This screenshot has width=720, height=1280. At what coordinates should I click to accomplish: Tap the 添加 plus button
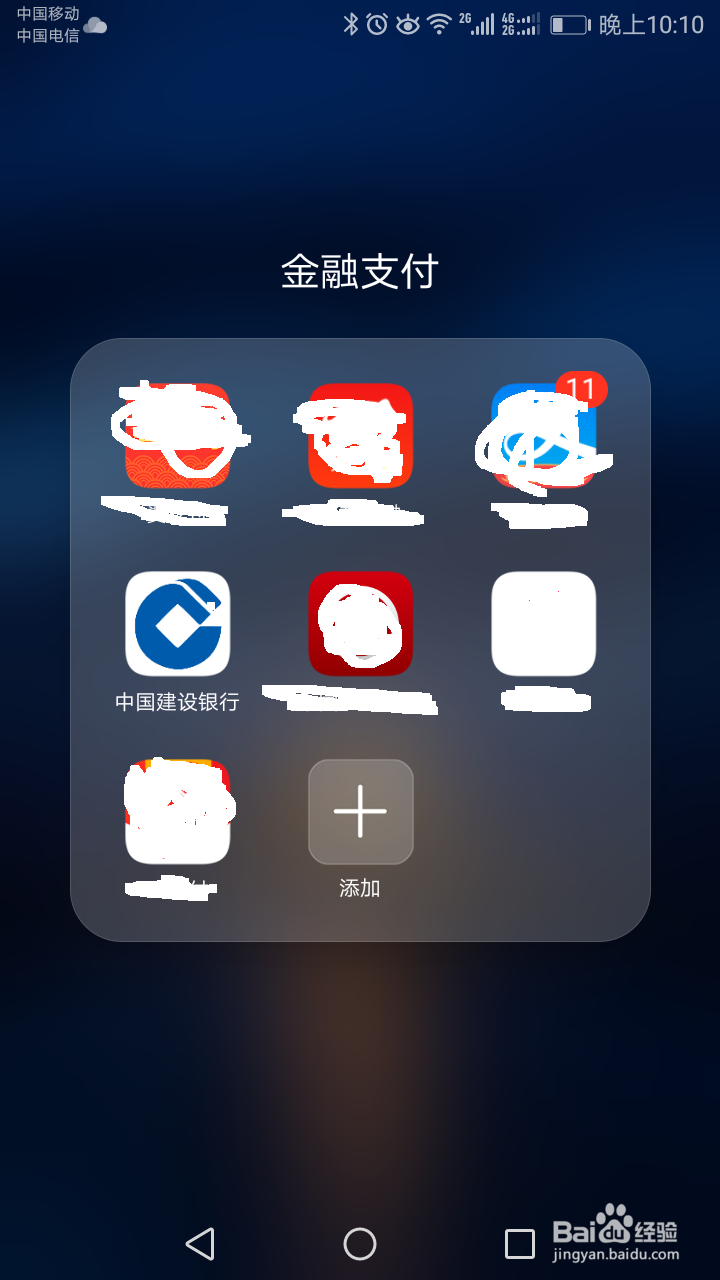point(360,812)
